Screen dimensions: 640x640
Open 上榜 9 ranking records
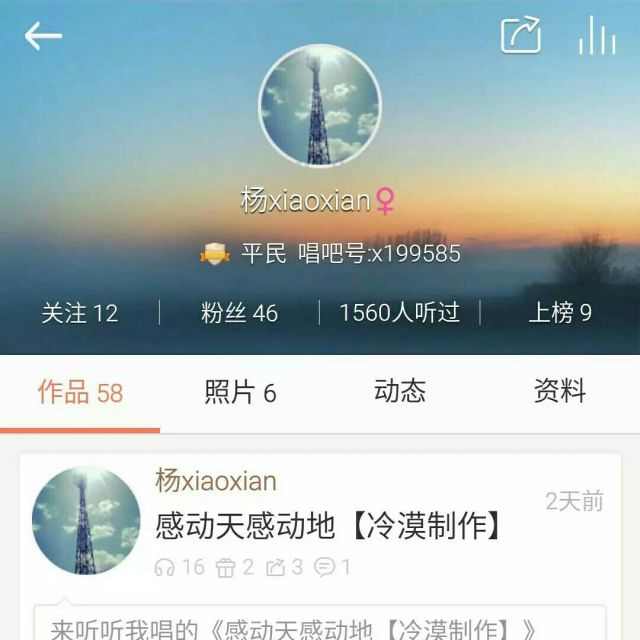[560, 313]
